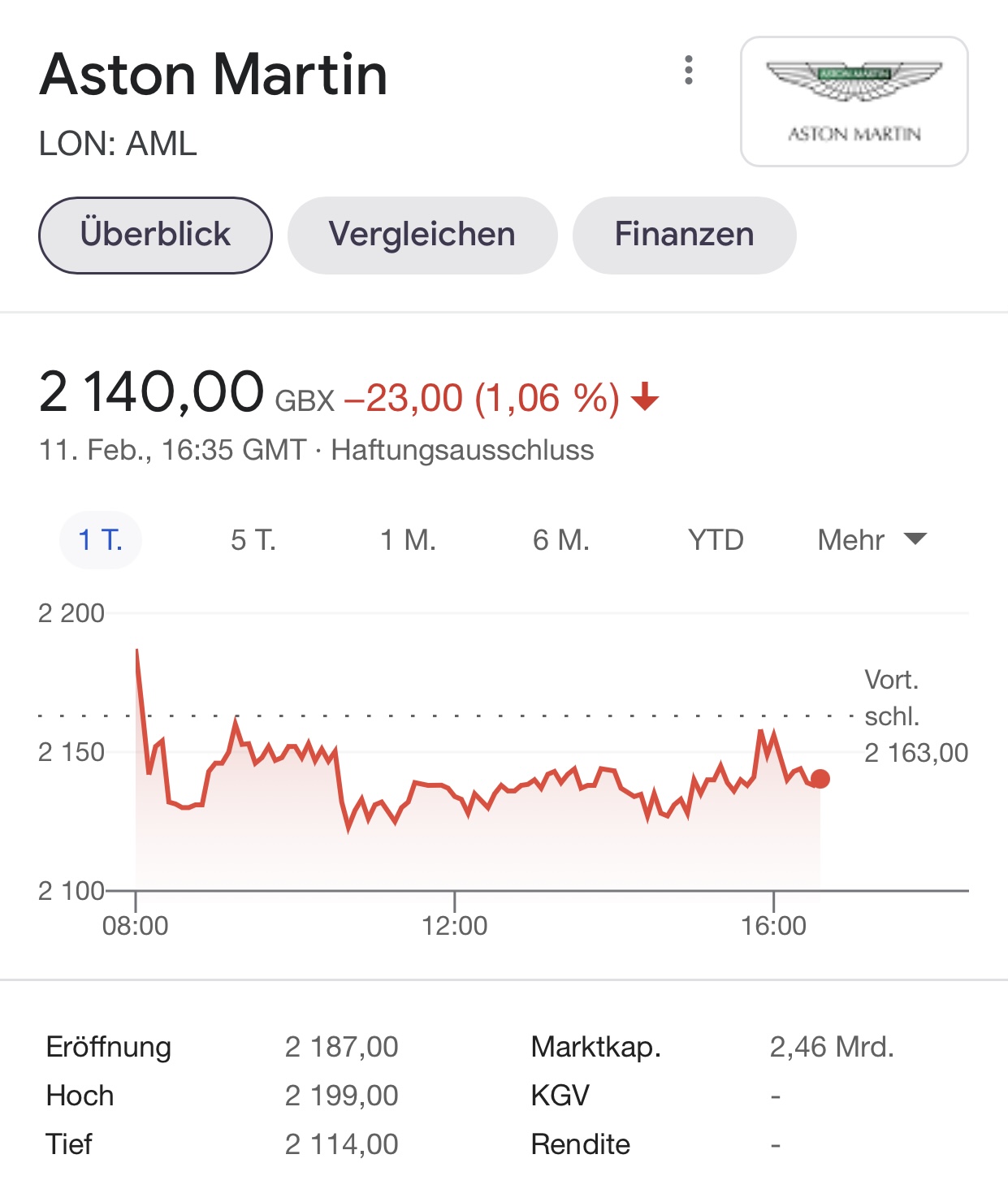Image resolution: width=1008 pixels, height=1189 pixels.
Task: Open the Finanzen chip
Action: point(684,235)
